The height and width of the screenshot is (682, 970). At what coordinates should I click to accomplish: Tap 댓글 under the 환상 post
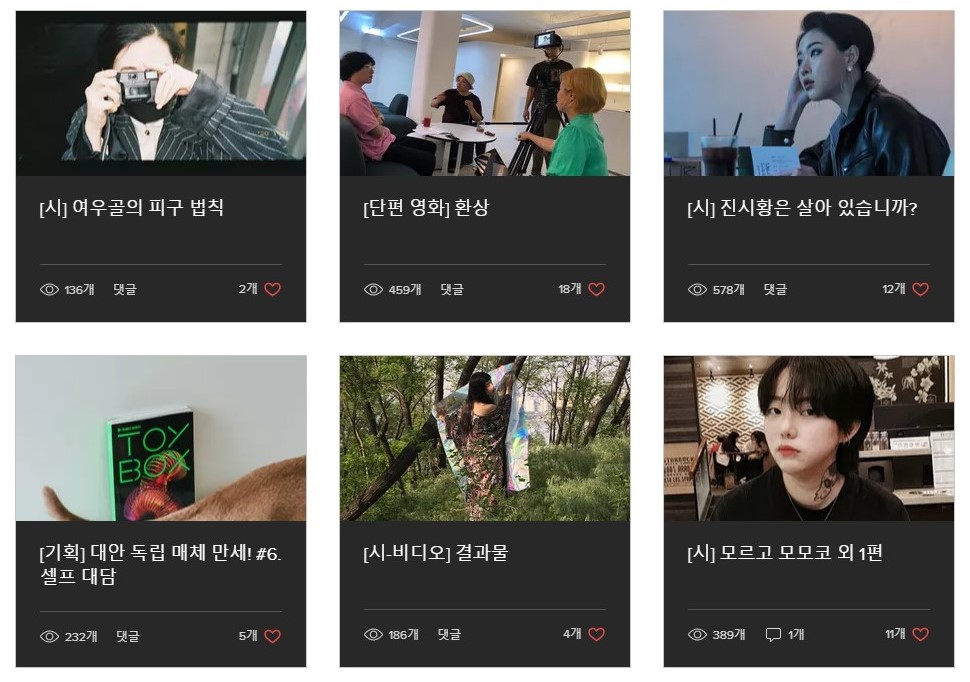(451, 289)
